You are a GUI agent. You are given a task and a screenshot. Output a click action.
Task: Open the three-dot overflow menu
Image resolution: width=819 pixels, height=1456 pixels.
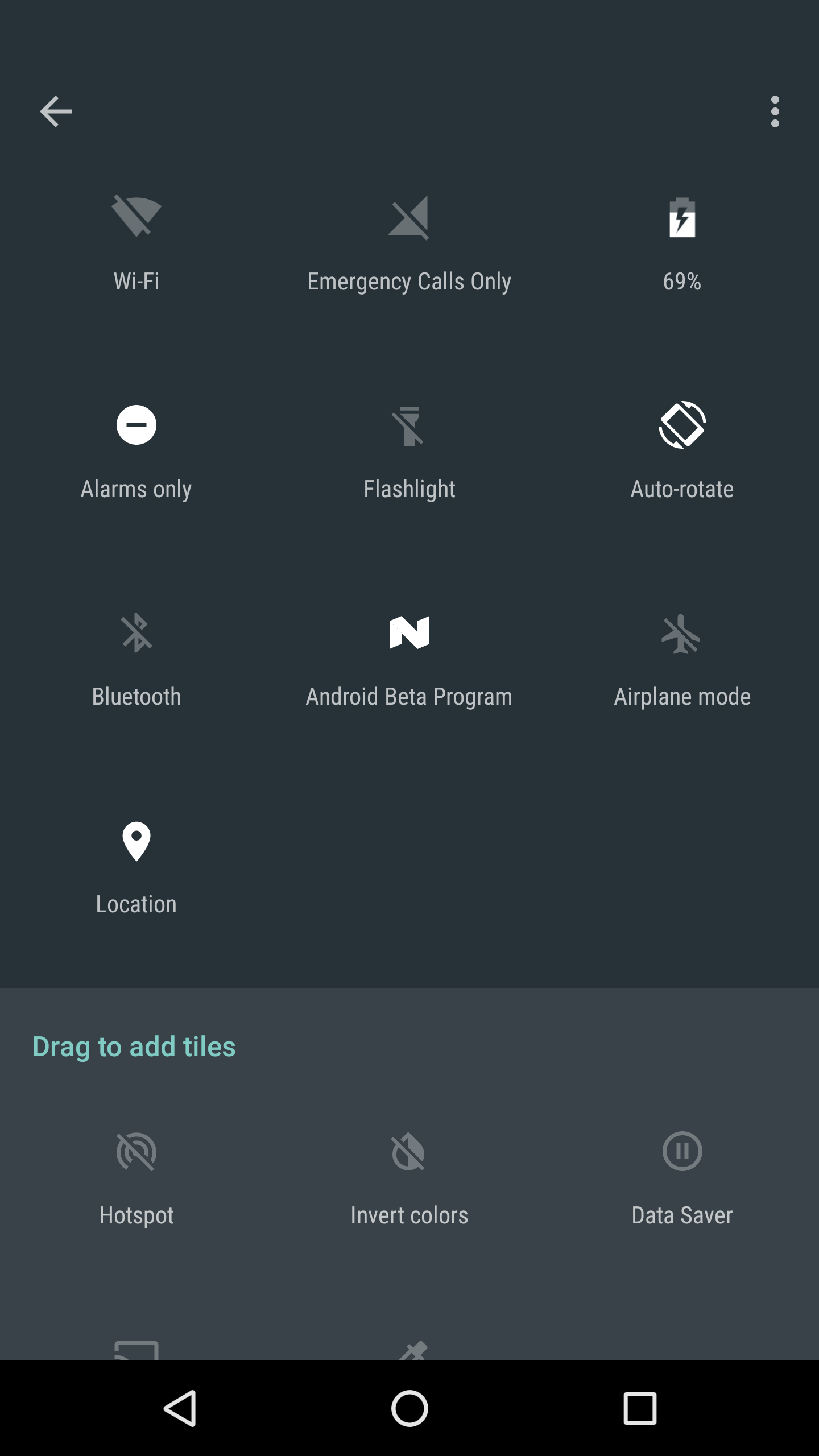click(x=775, y=111)
